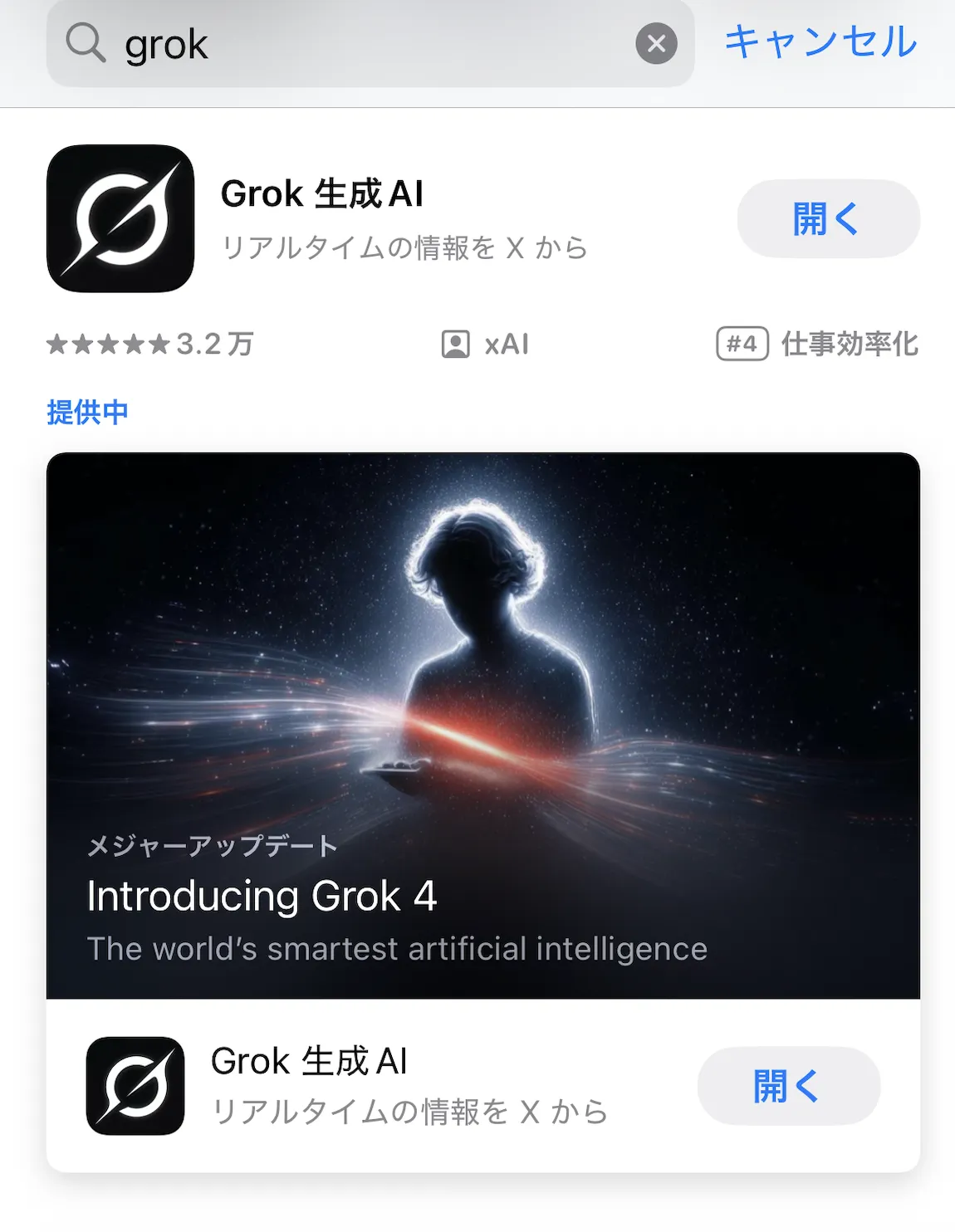
Task: Tap 開く to open the Grok app
Action: coord(827,218)
